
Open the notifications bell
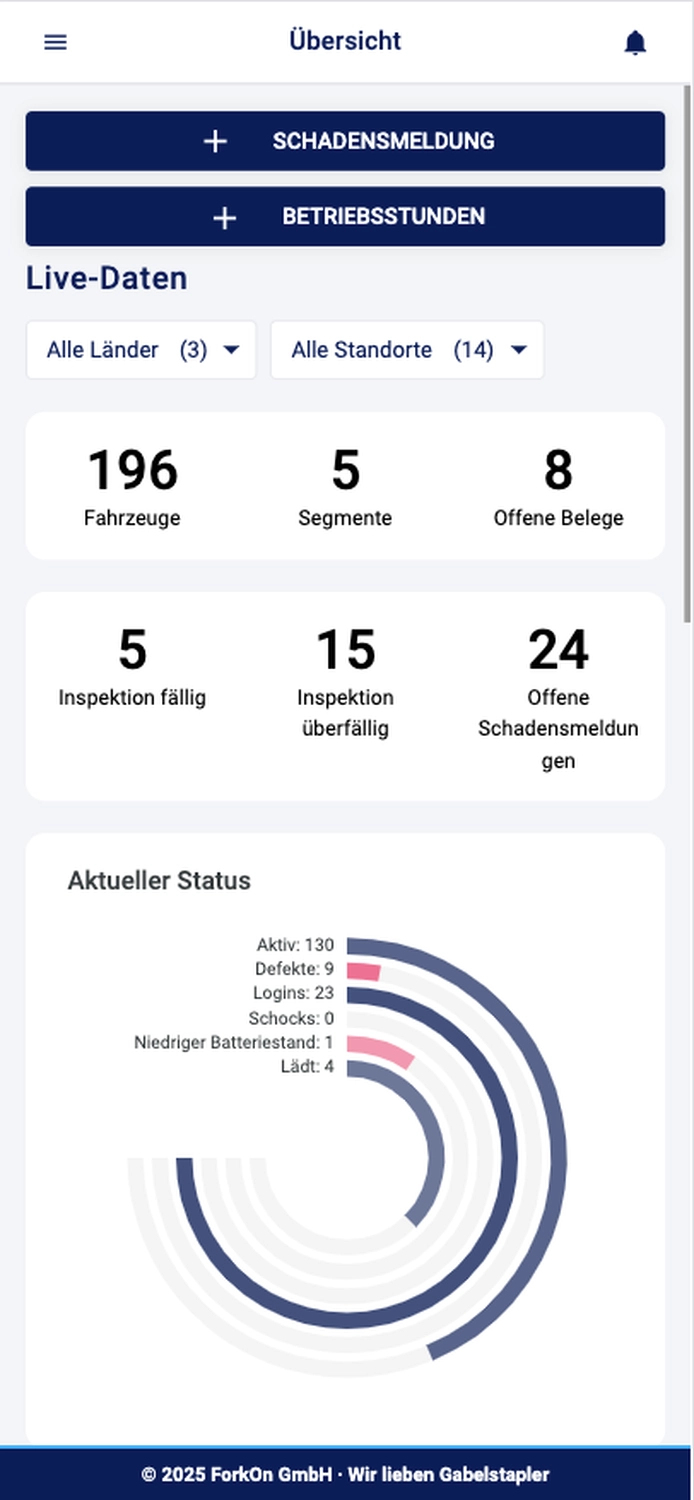[x=635, y=42]
